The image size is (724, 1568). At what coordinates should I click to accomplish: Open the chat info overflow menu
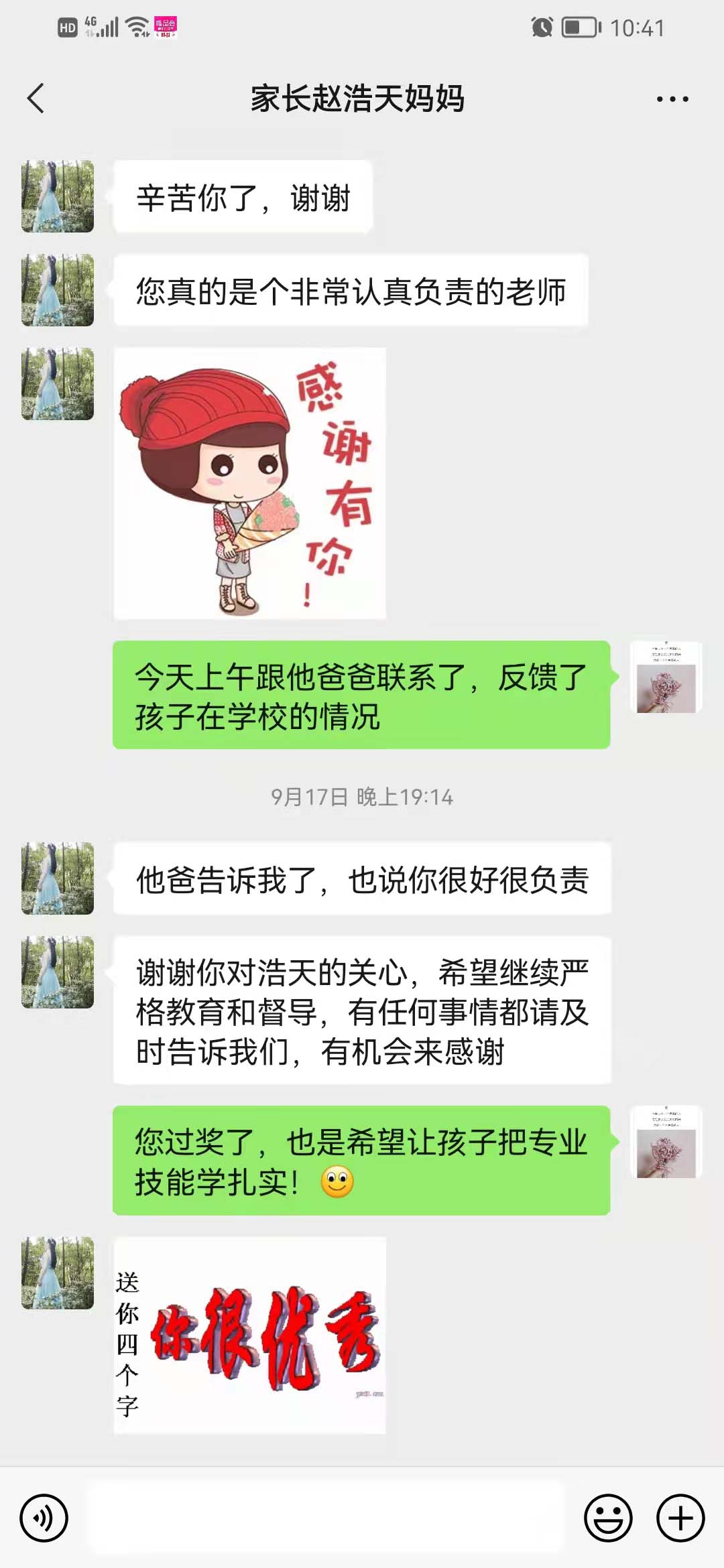click(x=672, y=99)
